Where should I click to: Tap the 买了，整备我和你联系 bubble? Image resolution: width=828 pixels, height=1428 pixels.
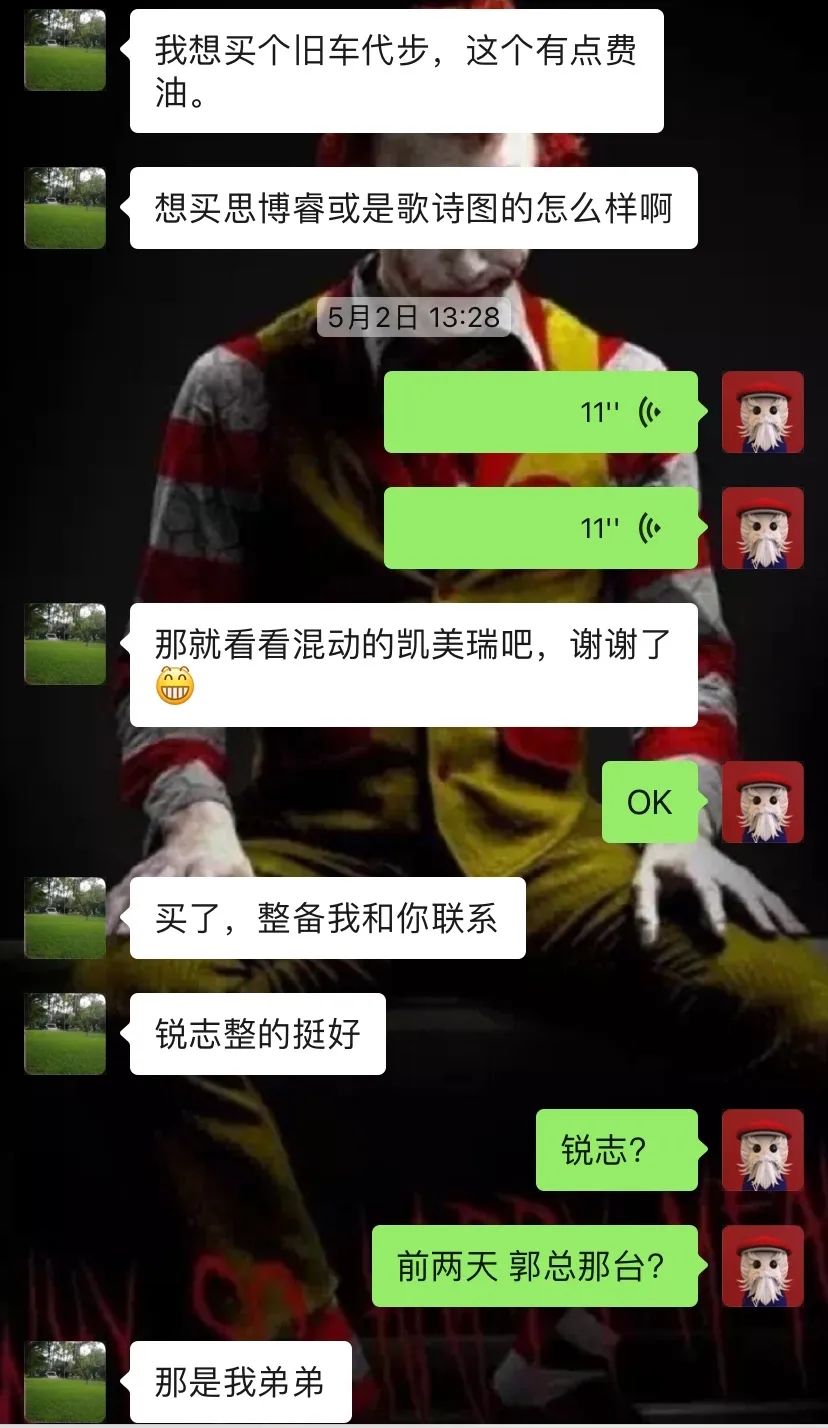(x=325, y=917)
